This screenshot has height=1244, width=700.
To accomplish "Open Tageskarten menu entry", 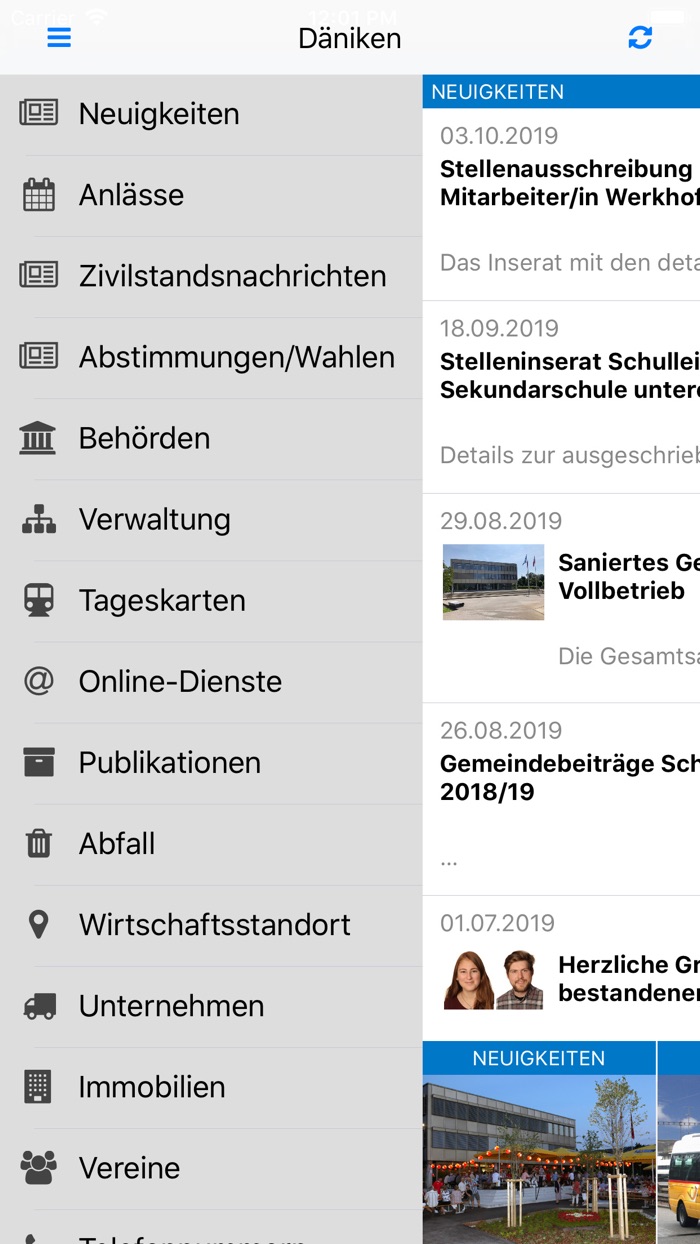I will 162,600.
